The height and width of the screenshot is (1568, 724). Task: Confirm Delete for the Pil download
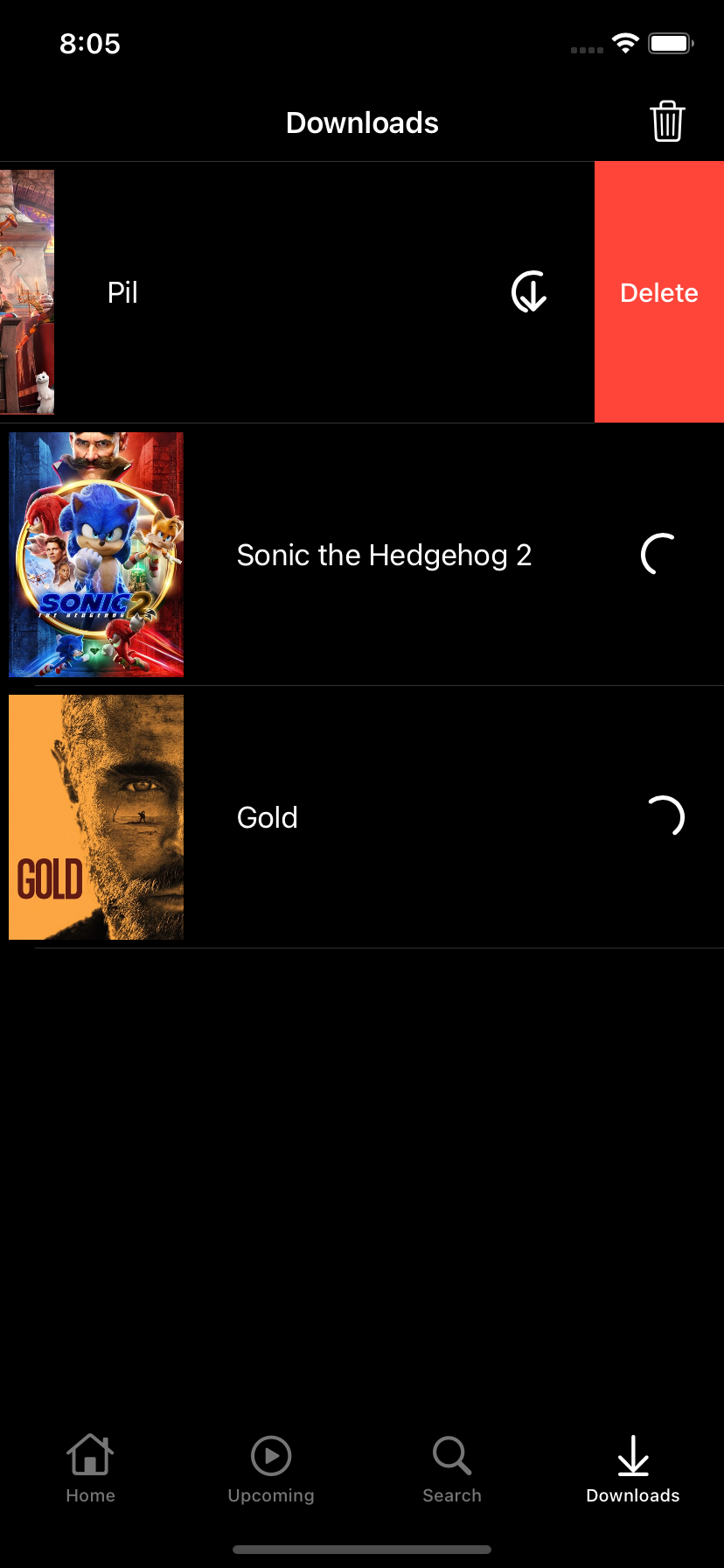pyautogui.click(x=659, y=292)
